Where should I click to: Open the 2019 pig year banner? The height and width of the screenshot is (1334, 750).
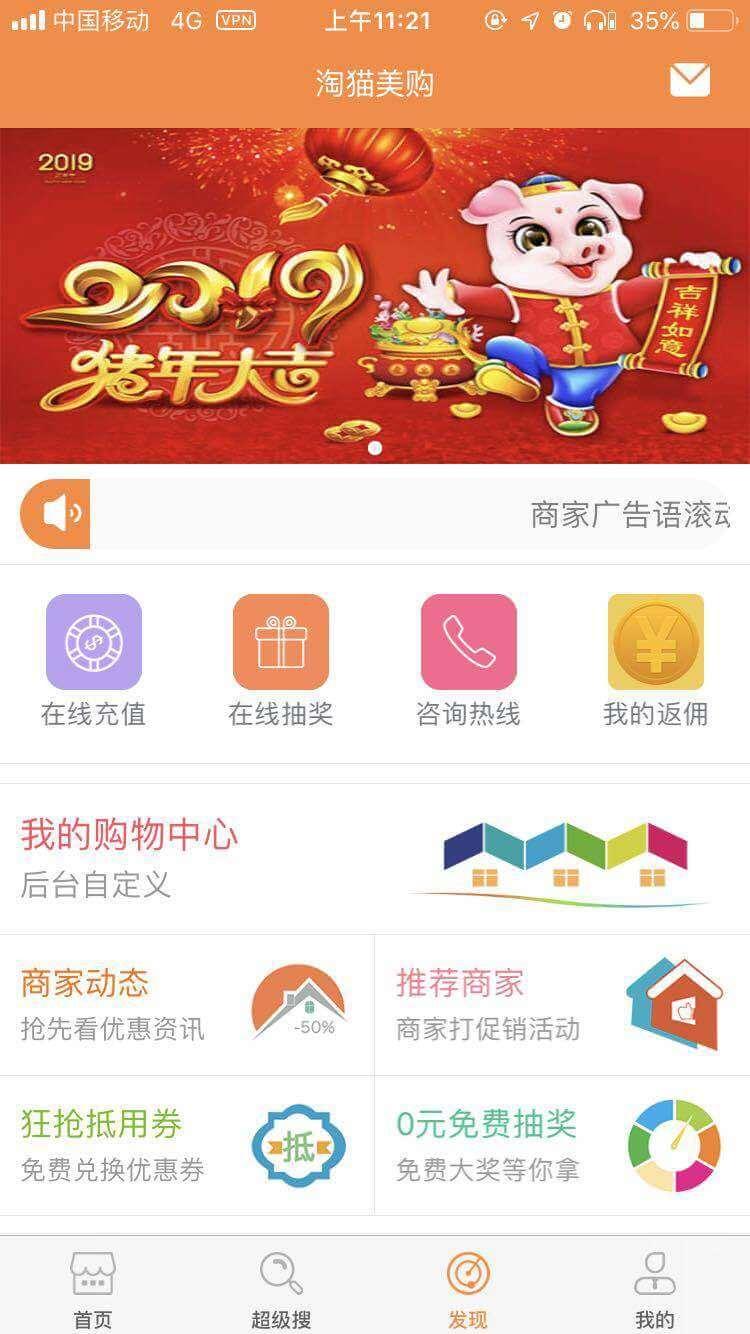click(x=375, y=295)
